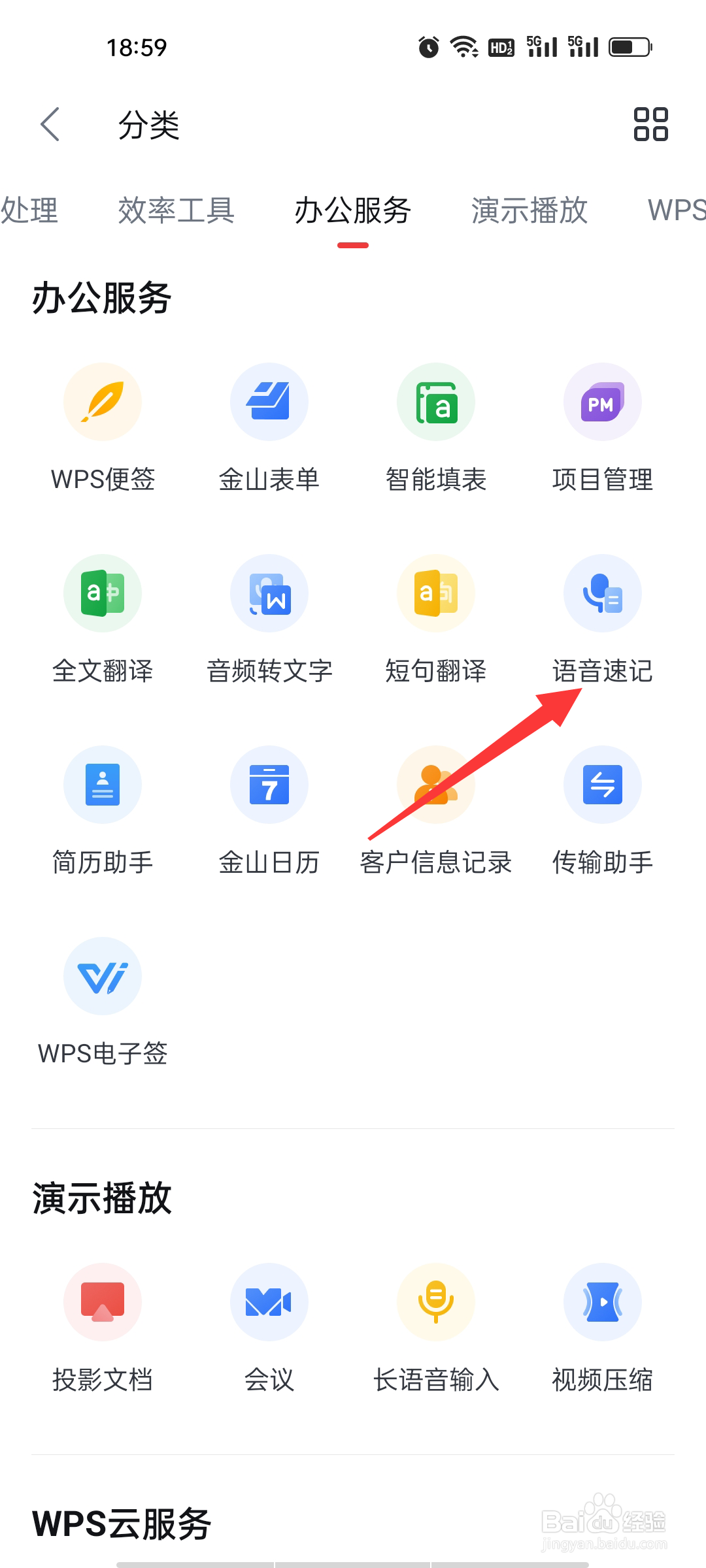This screenshot has width=706, height=1568.
Task: Launch the 项目管理 project management tool
Action: (x=602, y=402)
